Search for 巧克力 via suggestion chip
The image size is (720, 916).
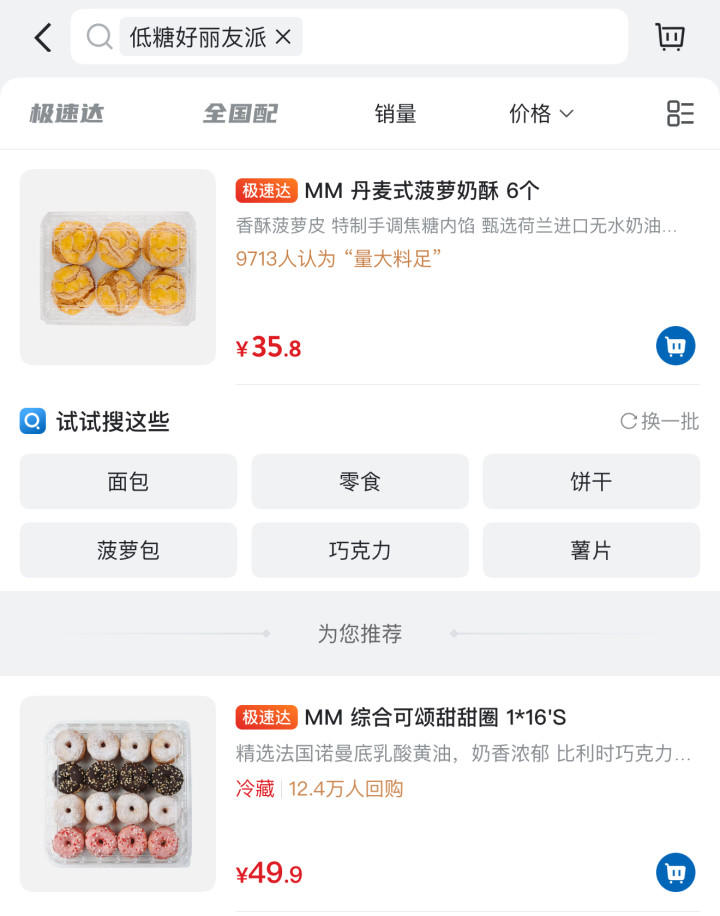pos(360,550)
